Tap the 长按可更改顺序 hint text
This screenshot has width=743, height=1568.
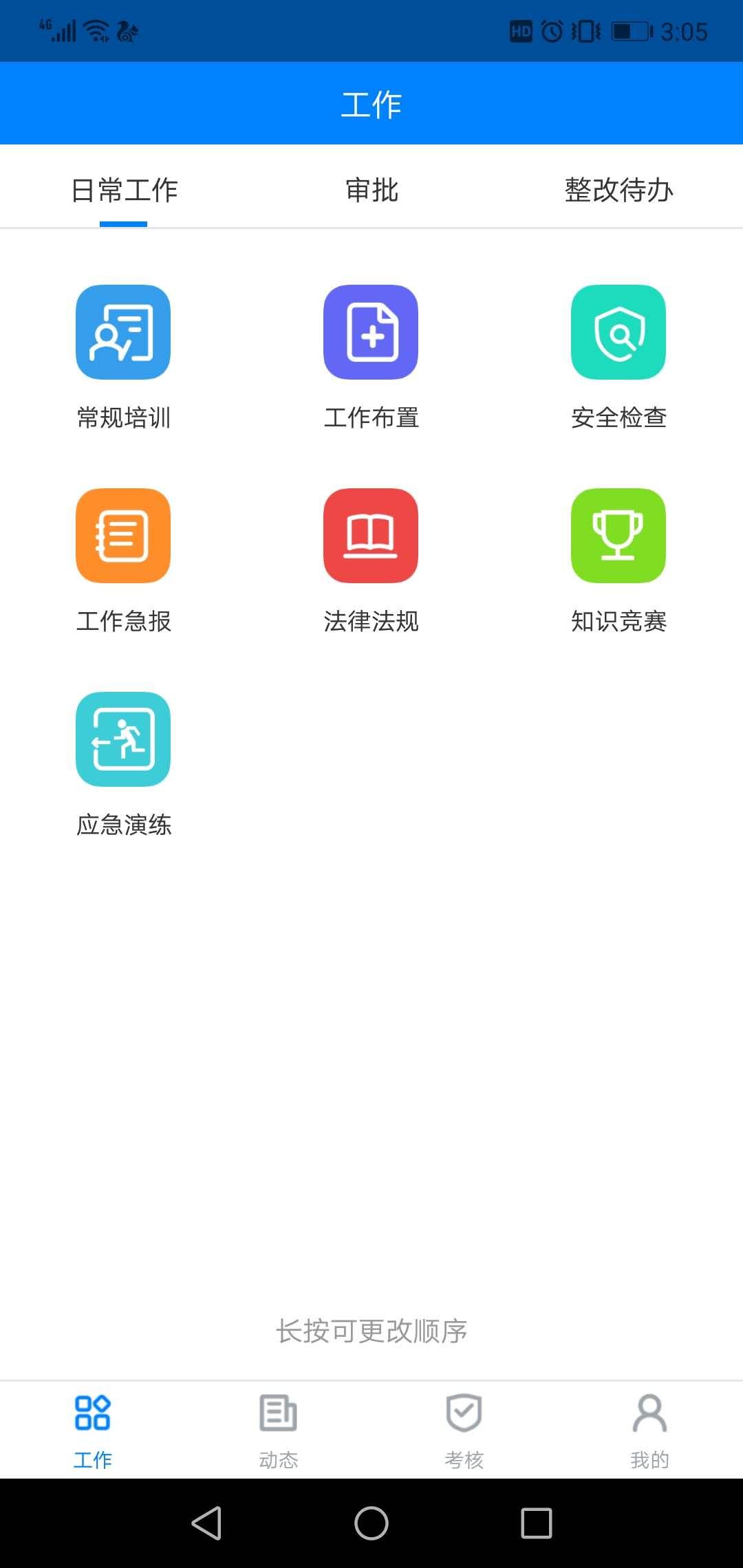pyautogui.click(x=371, y=1330)
